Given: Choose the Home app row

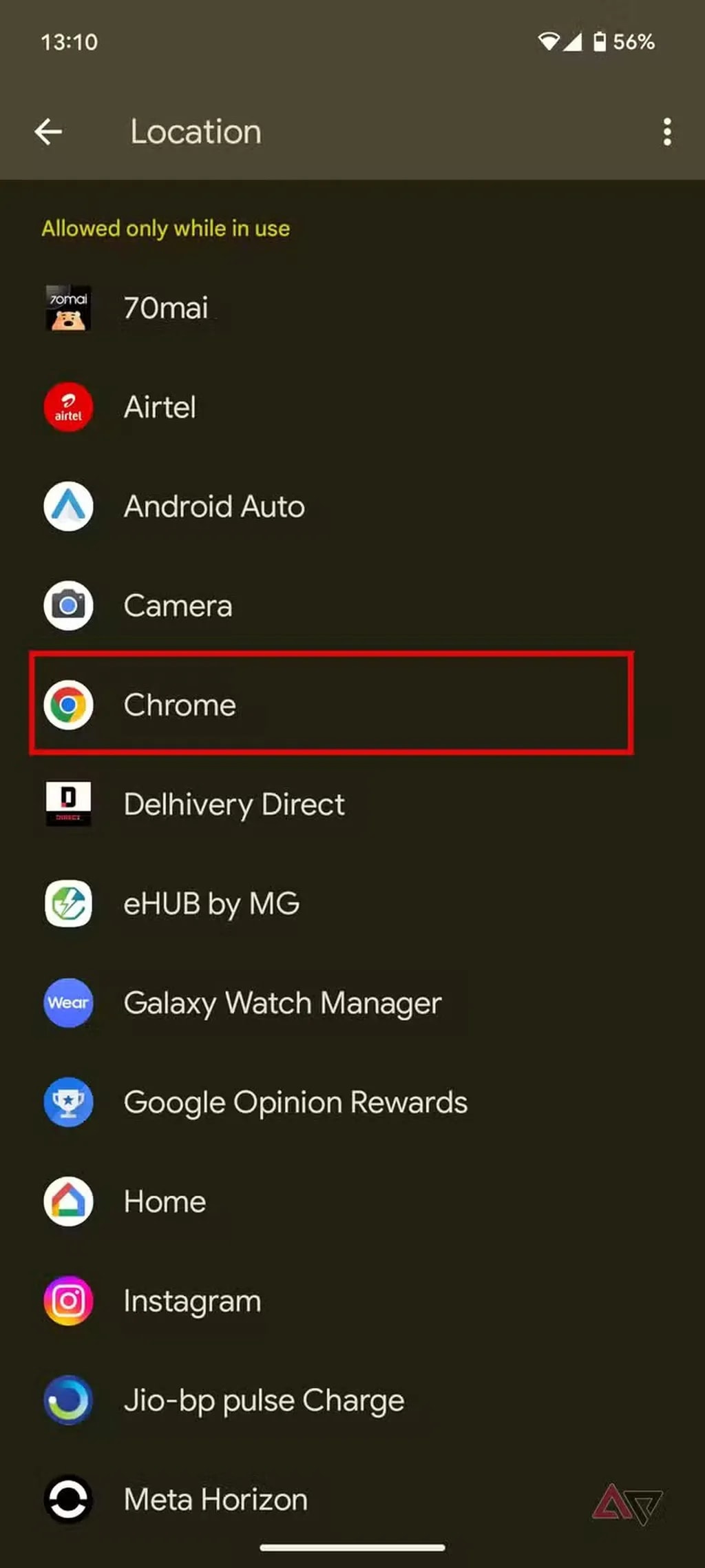Looking at the screenshot, I should (x=165, y=1201).
